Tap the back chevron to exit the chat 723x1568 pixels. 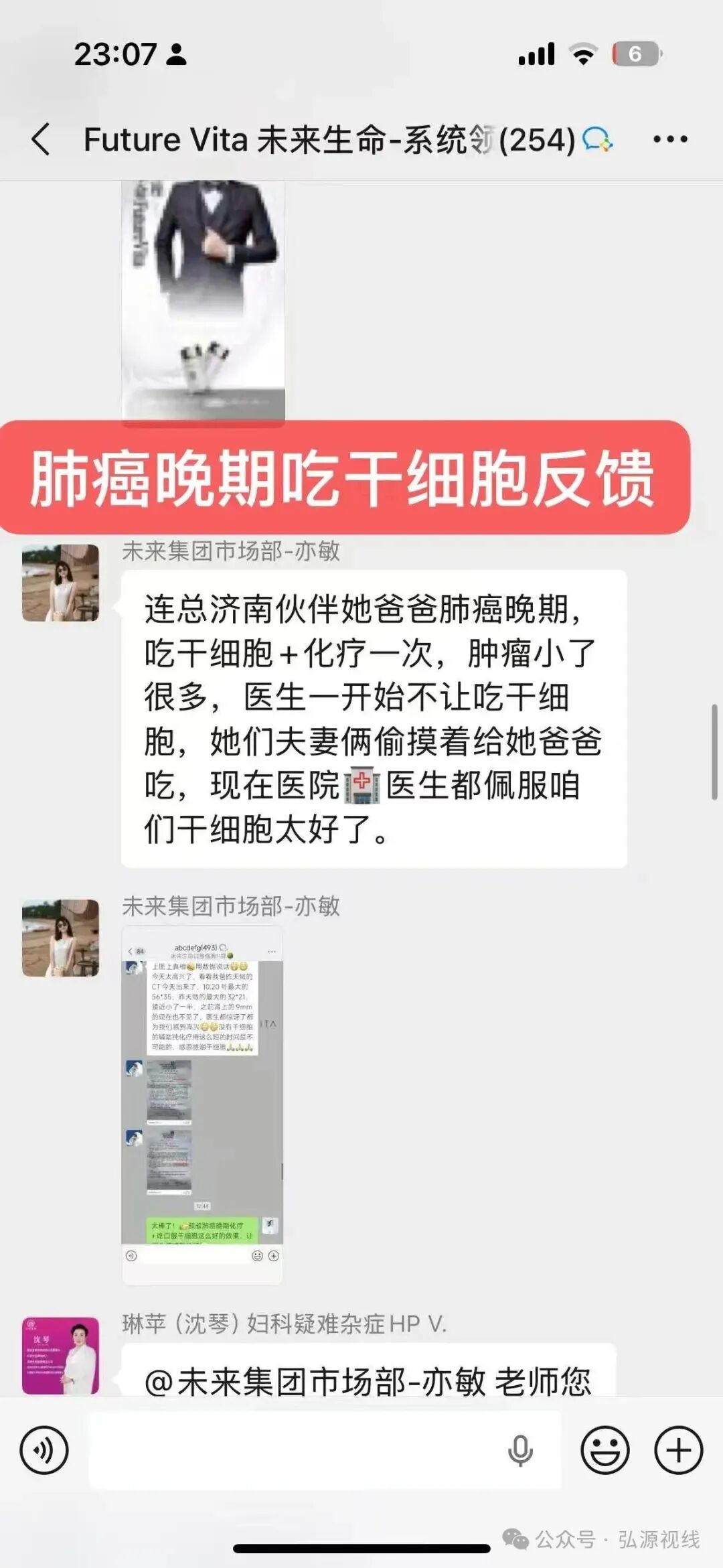click(x=40, y=139)
